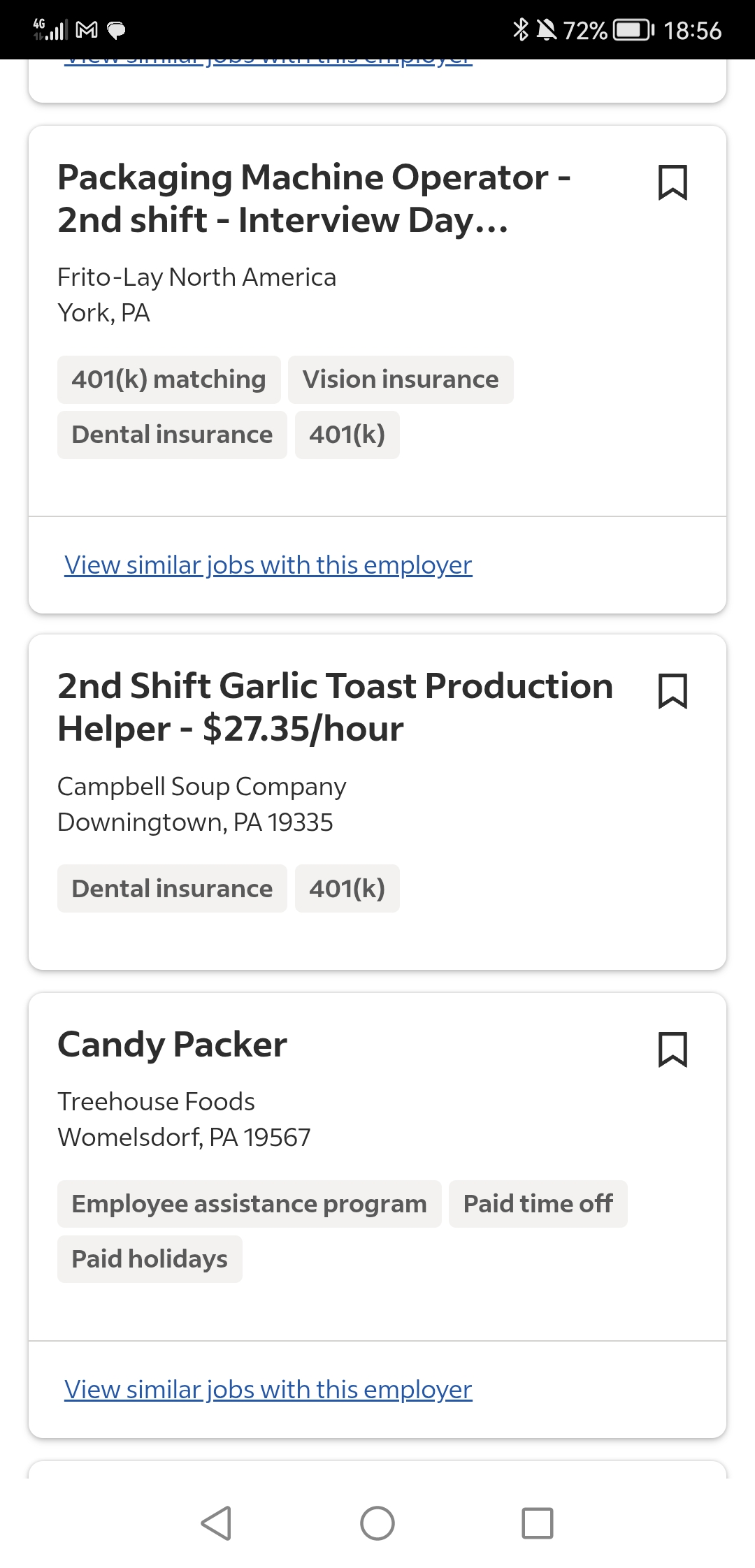755x1568 pixels.
Task: Go back using the system back button
Action: point(216,1523)
